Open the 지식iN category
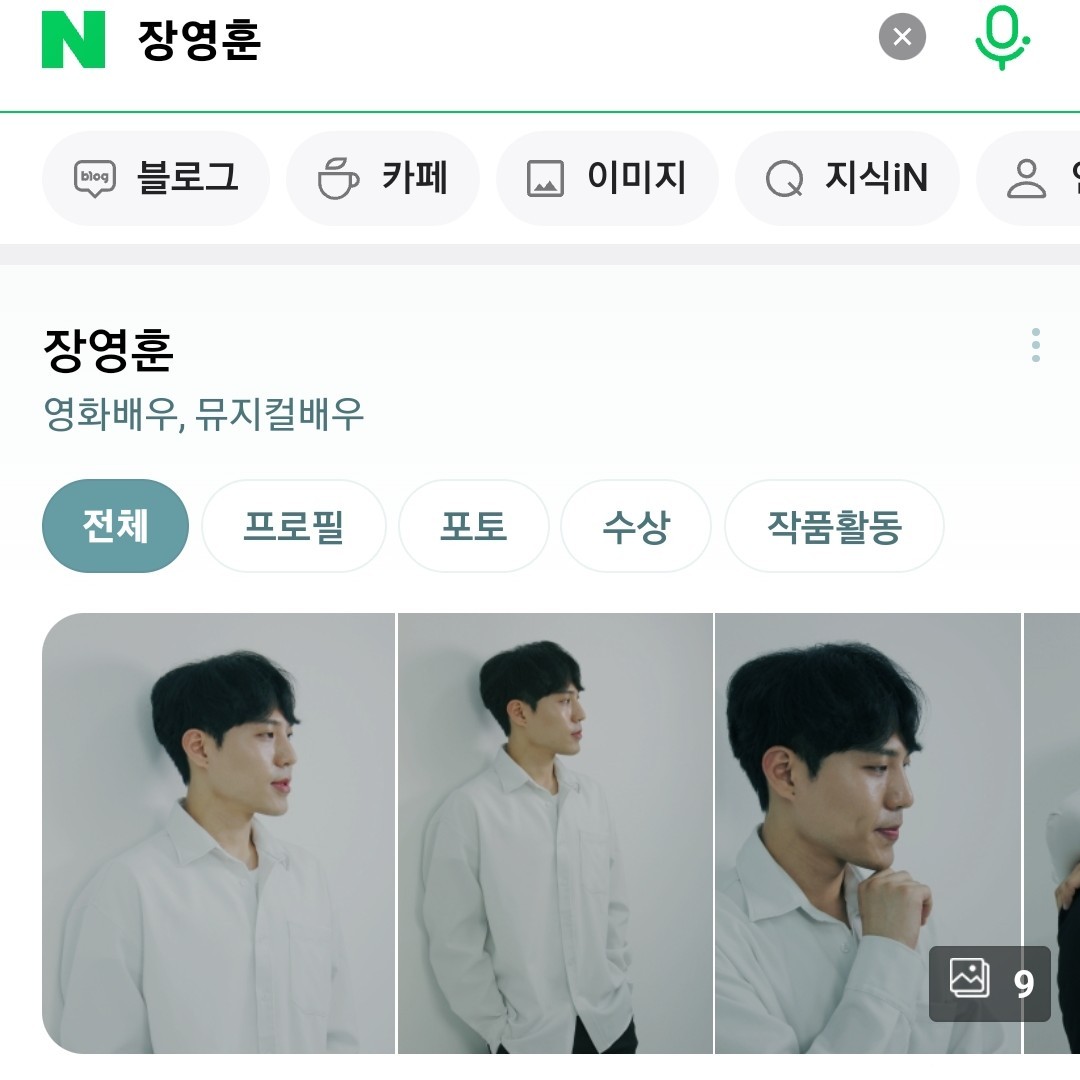Screen dimensions: 1080x1080 (847, 178)
